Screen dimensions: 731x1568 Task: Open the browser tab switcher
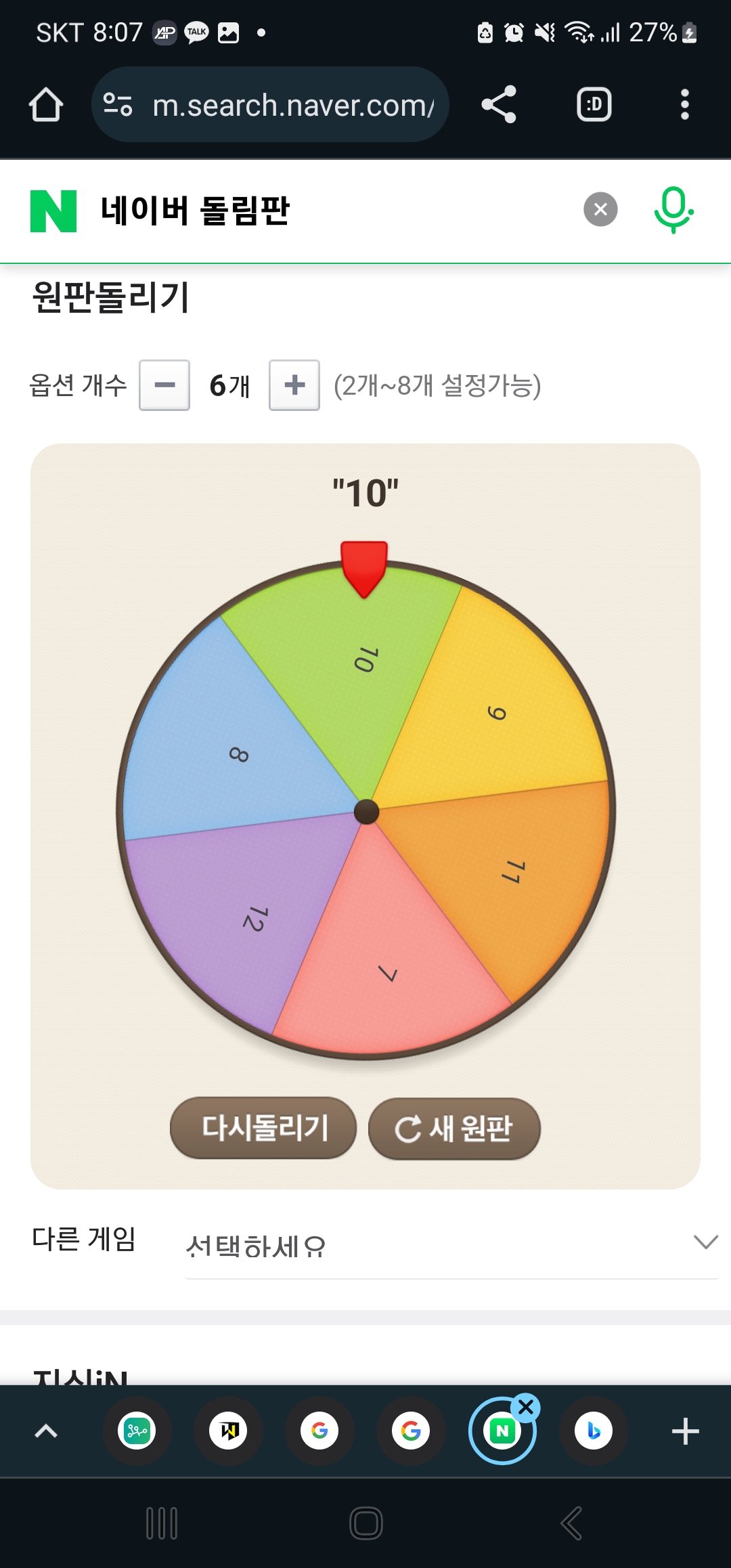[x=594, y=105]
